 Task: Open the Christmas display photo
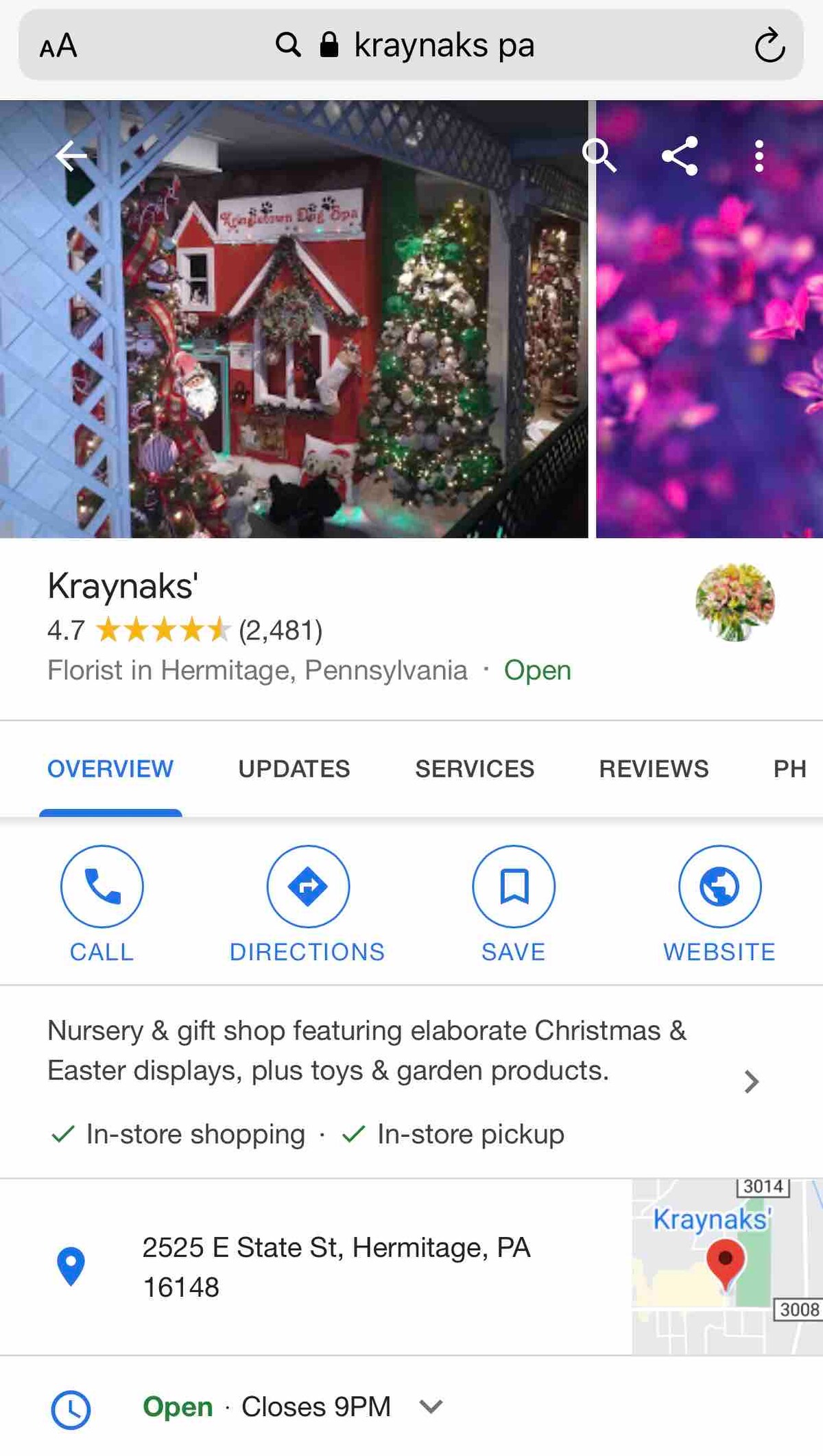click(295, 343)
